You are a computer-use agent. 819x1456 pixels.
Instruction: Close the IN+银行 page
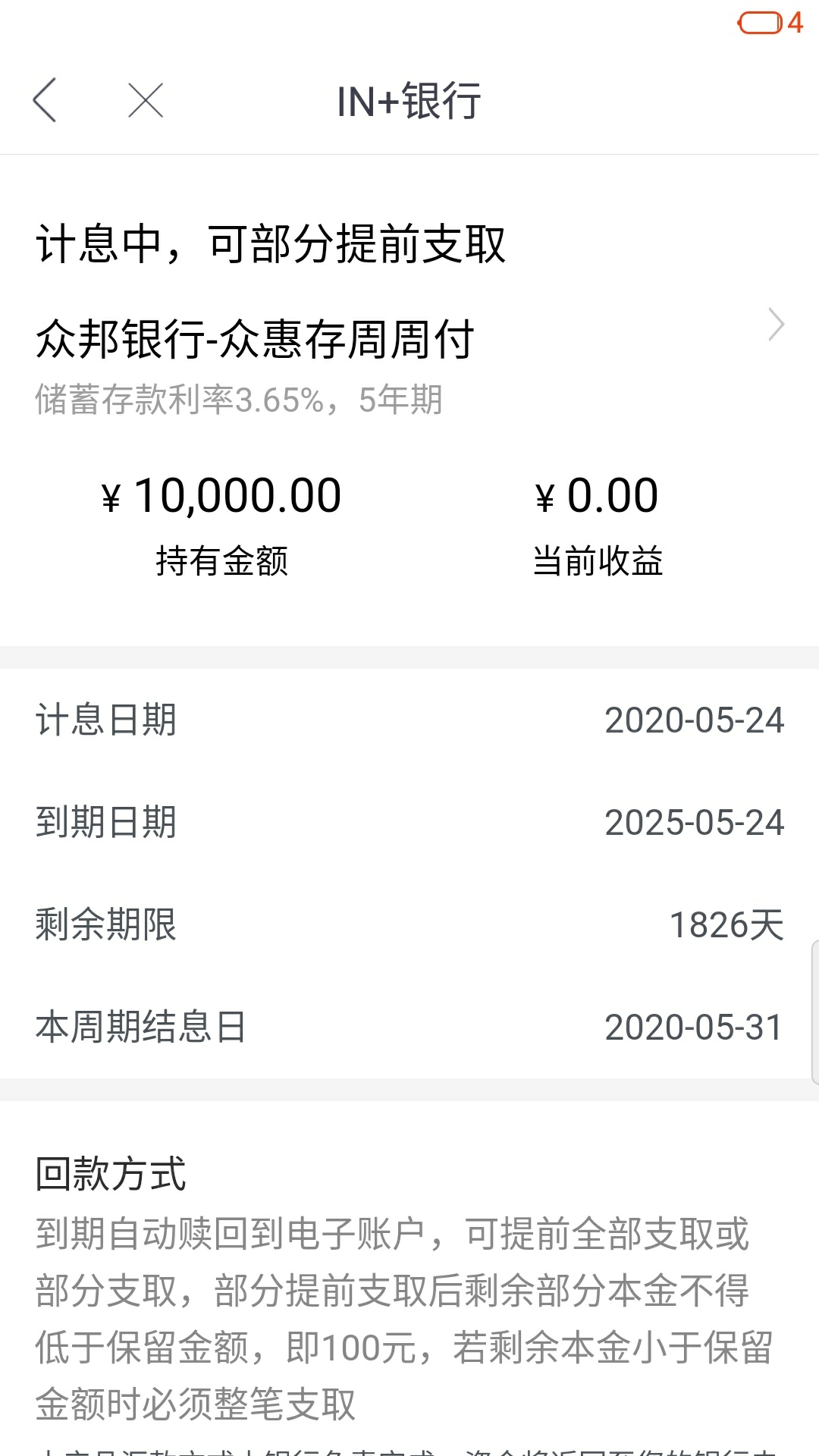146,100
